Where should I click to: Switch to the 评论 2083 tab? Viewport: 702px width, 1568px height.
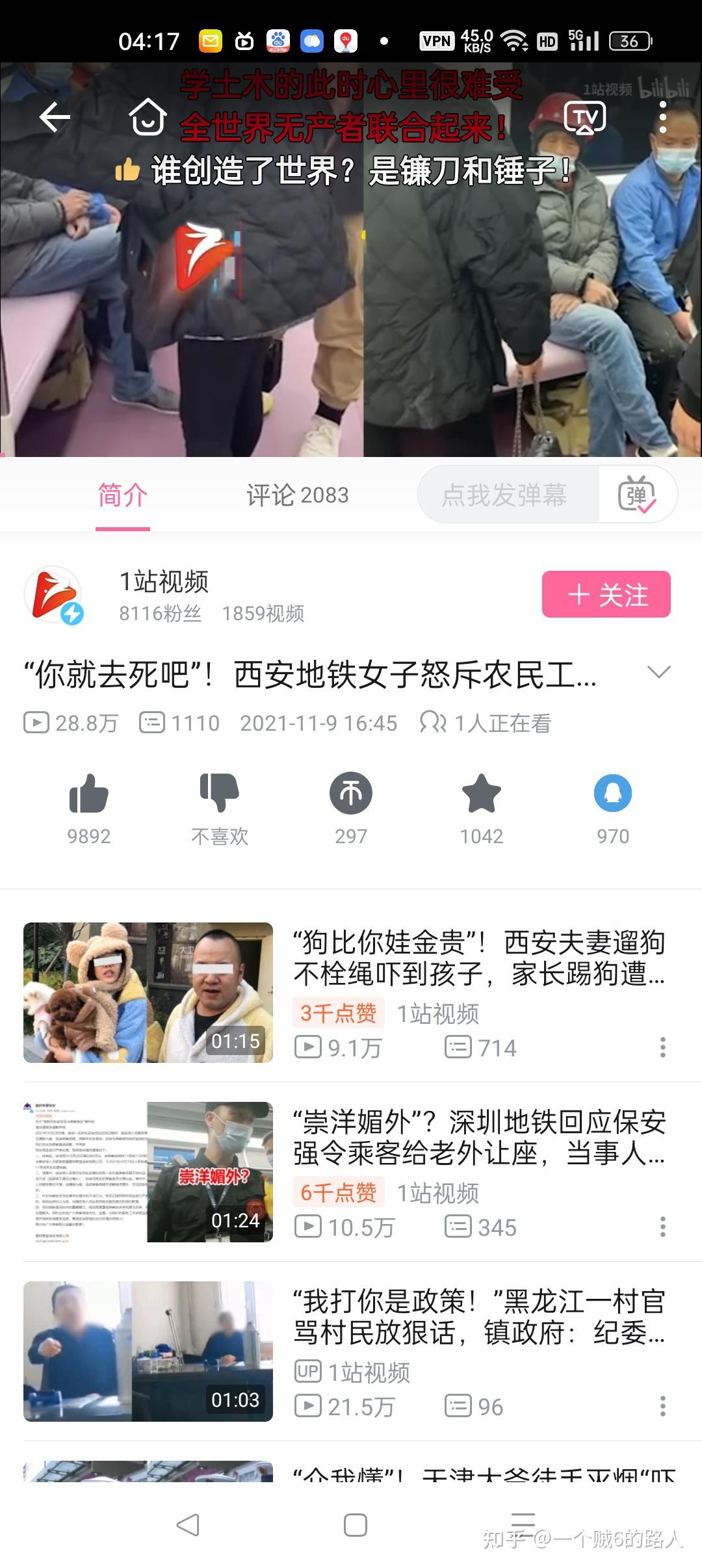pyautogui.click(x=297, y=495)
